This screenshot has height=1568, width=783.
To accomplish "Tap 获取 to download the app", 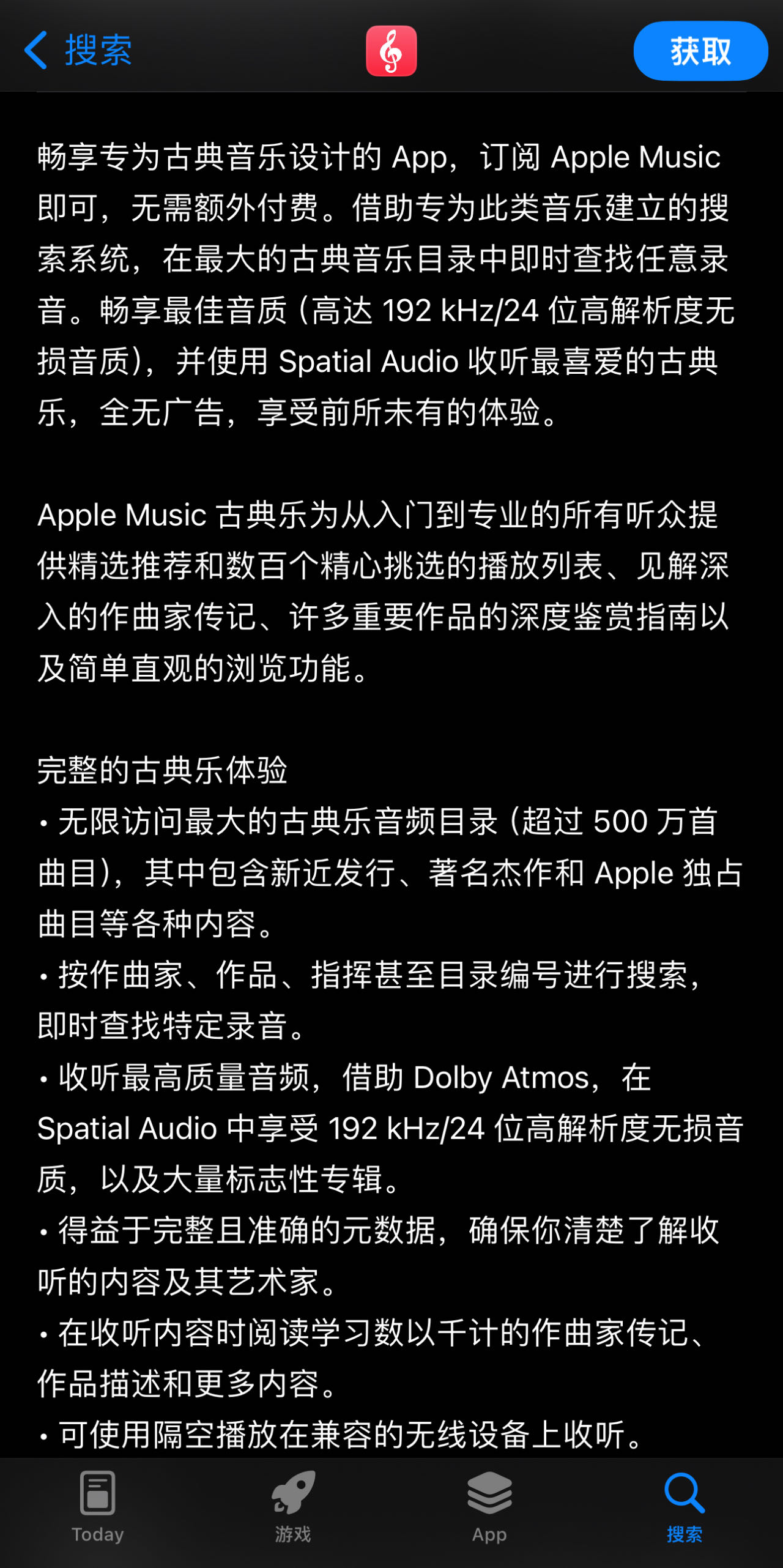I will tap(700, 51).
